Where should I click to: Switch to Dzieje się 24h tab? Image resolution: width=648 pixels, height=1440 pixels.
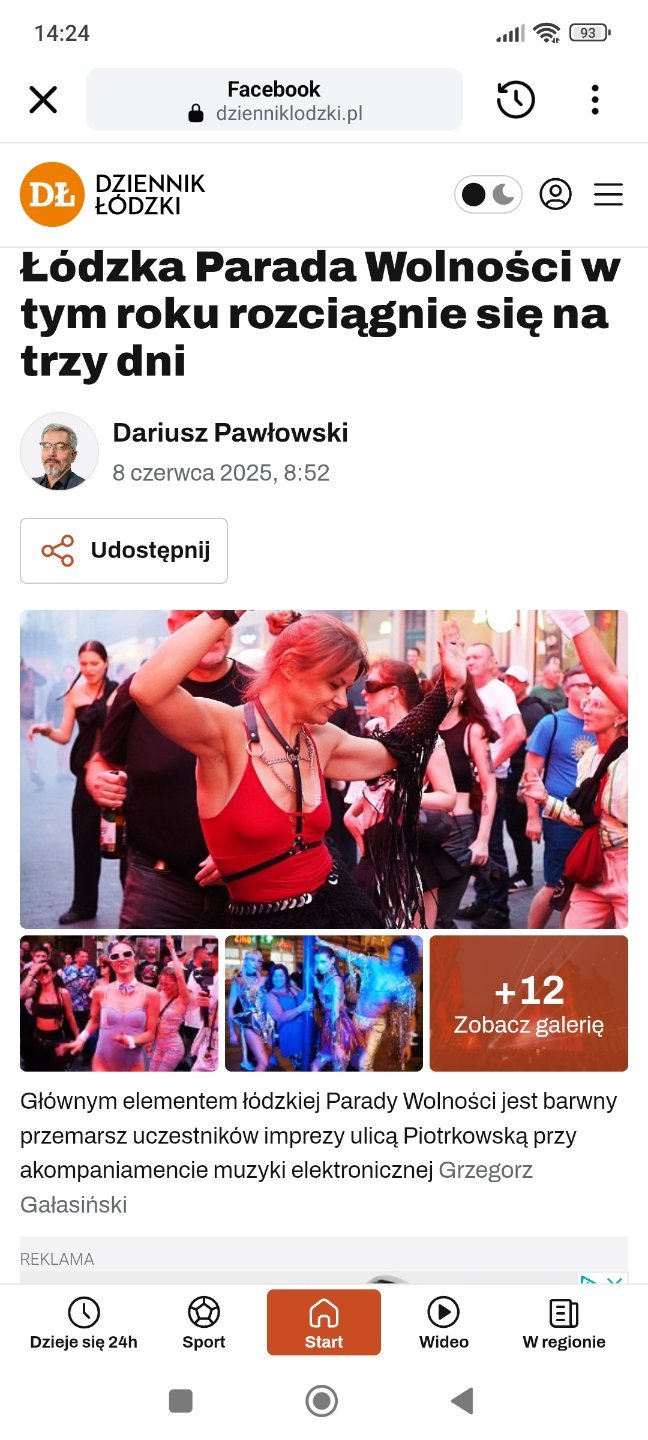(x=84, y=1323)
